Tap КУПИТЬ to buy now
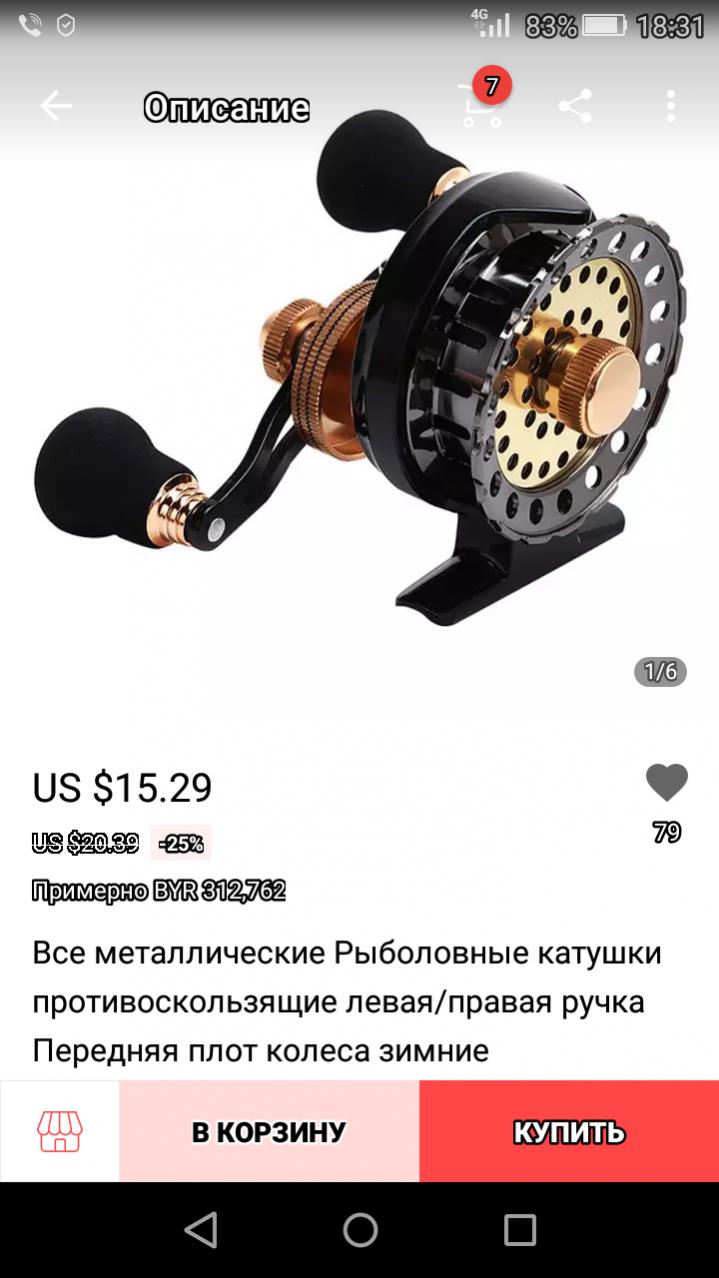The height and width of the screenshot is (1278, 719). [569, 1131]
